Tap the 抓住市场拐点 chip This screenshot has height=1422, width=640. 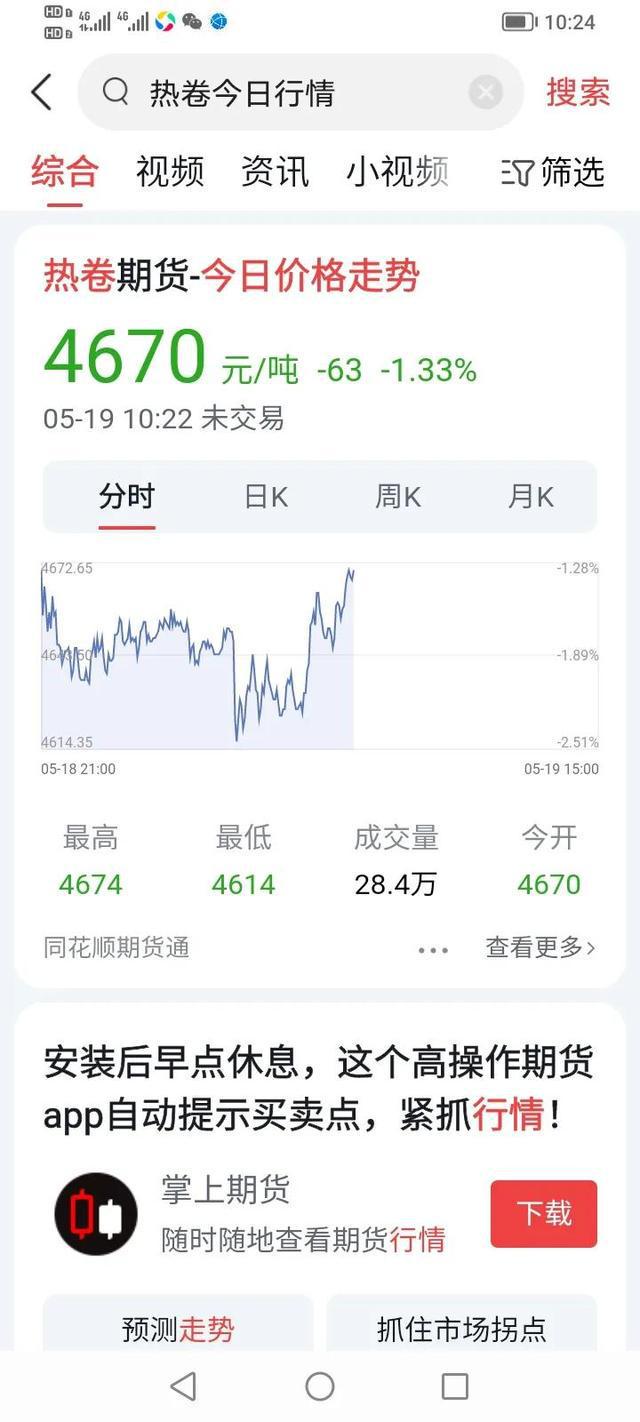click(x=462, y=1329)
